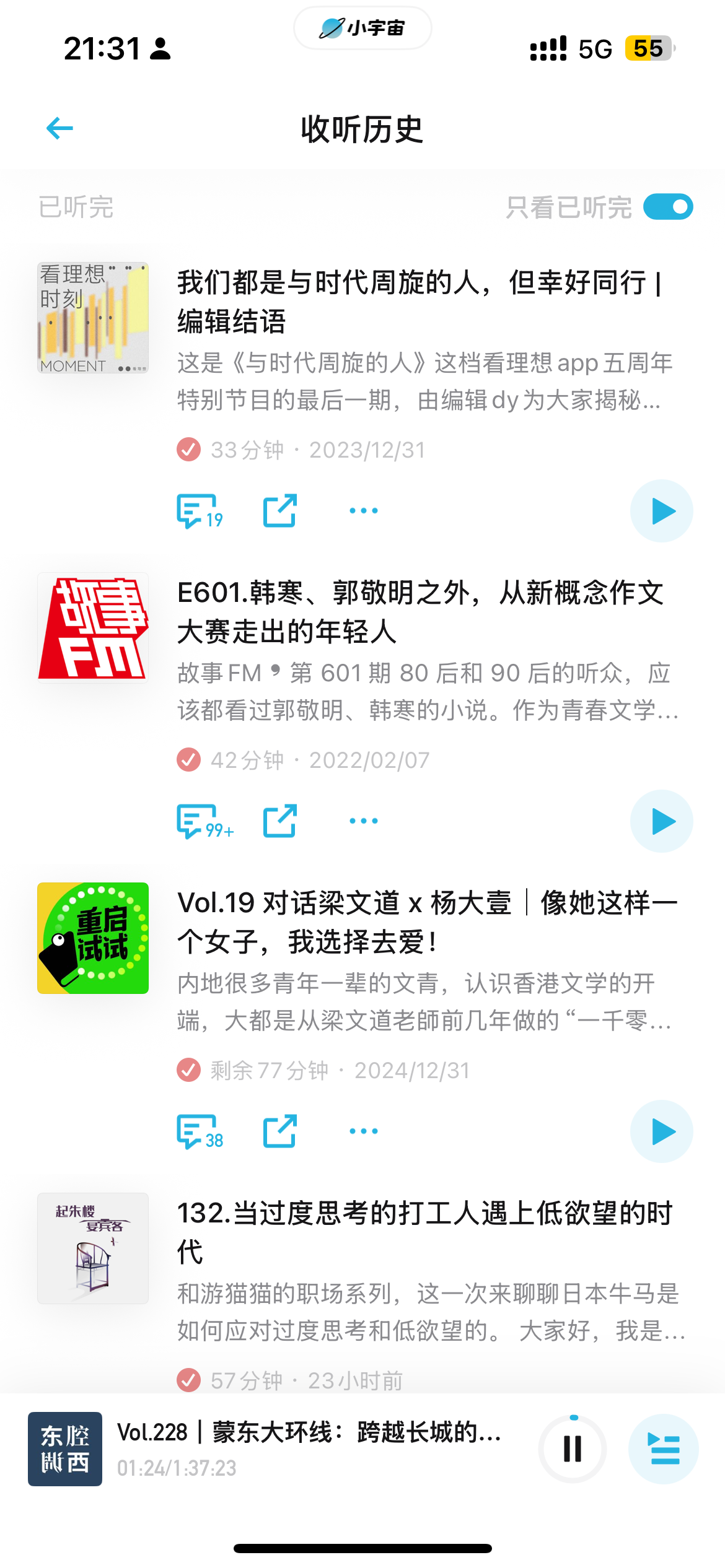This screenshot has width=725, height=1568.
Task: Open the E601 故事FM episode
Action: (x=419, y=612)
